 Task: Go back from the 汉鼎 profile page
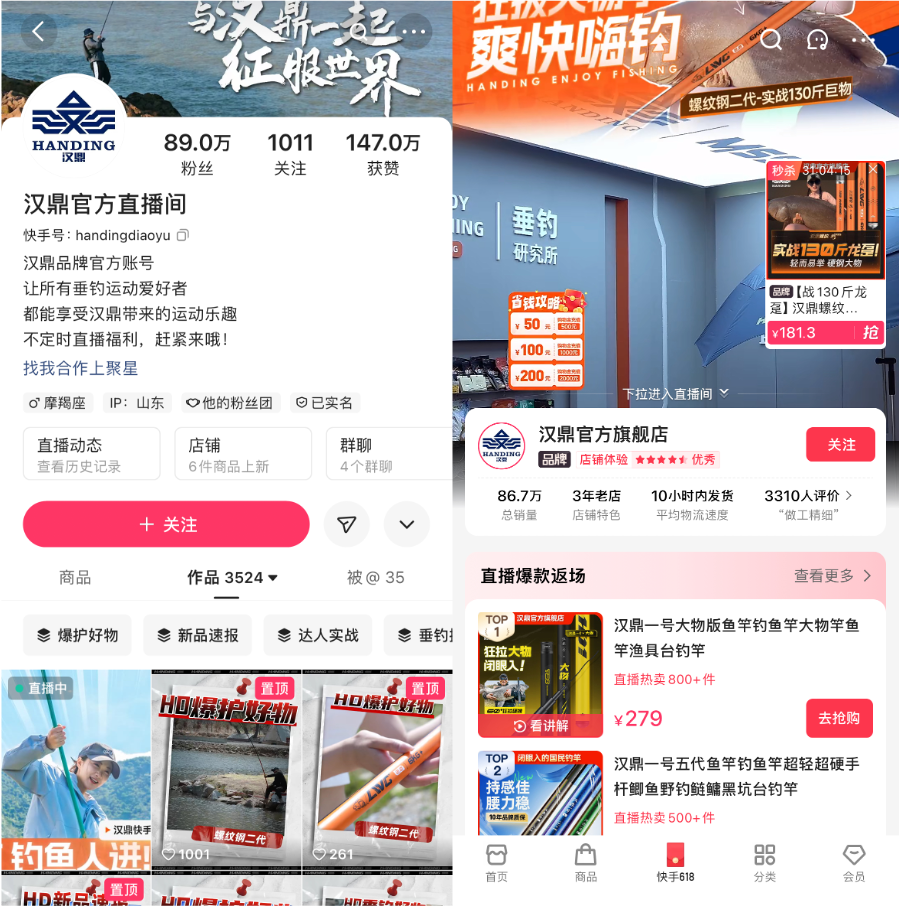[x=37, y=31]
